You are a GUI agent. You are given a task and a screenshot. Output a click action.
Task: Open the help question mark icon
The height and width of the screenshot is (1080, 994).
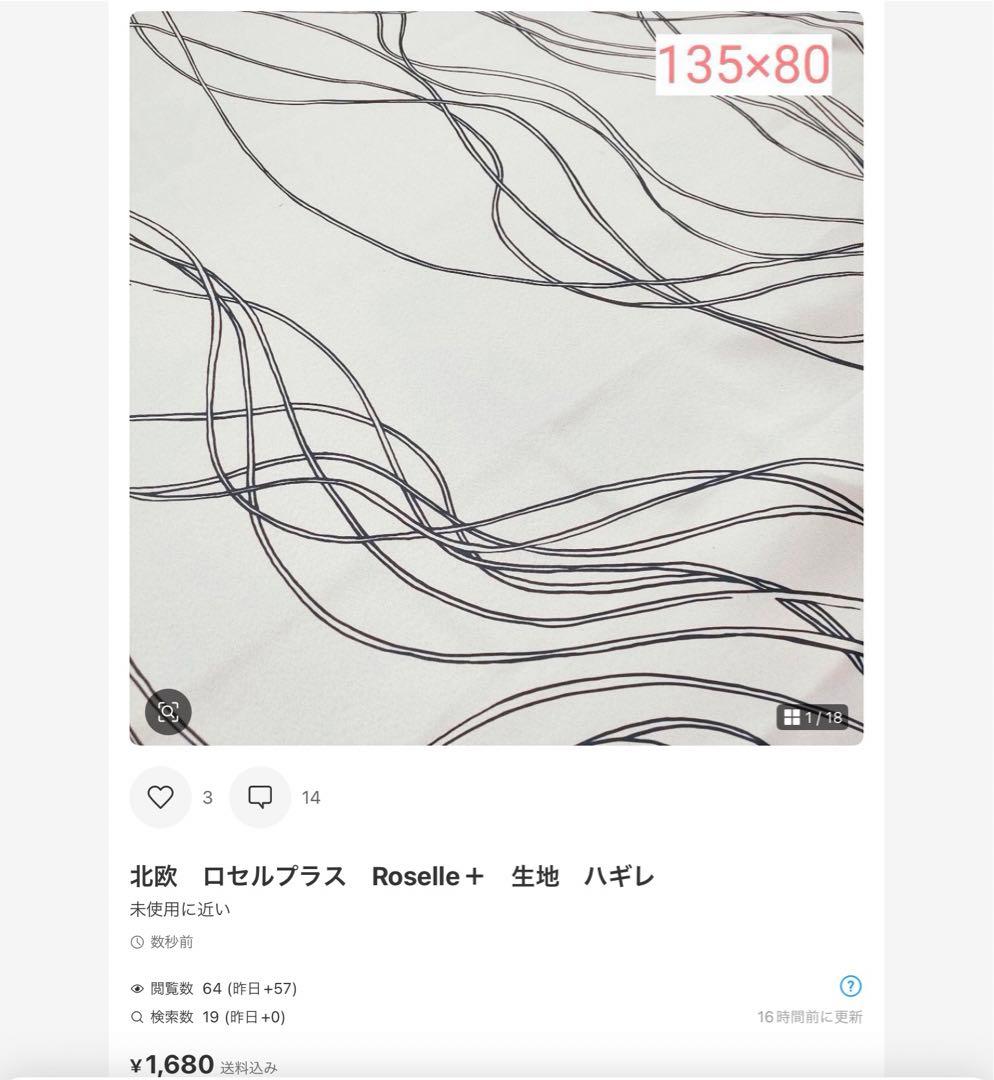pyautogui.click(x=850, y=986)
